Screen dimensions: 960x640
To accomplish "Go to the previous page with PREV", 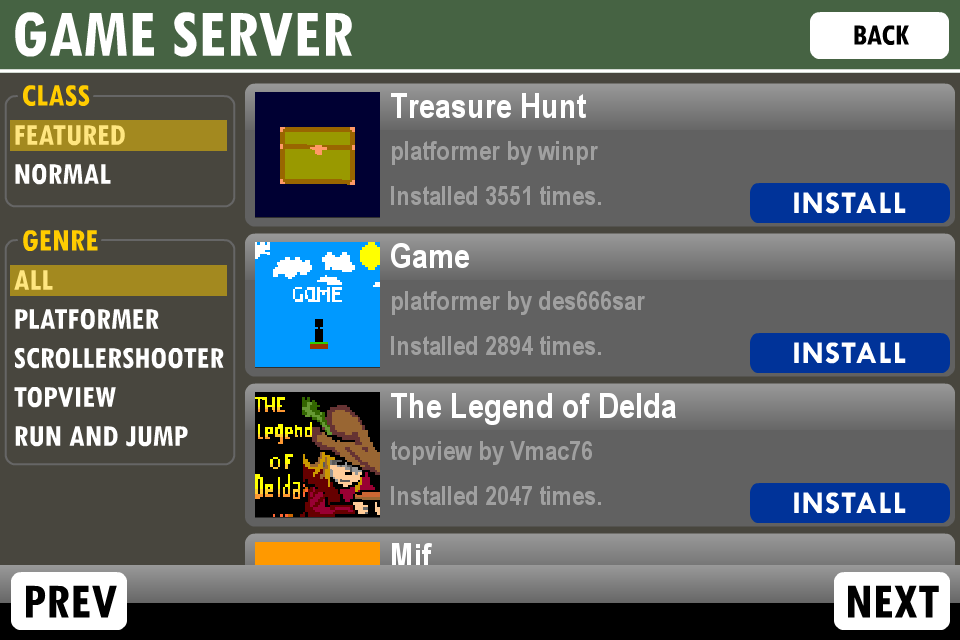I will click(x=69, y=601).
